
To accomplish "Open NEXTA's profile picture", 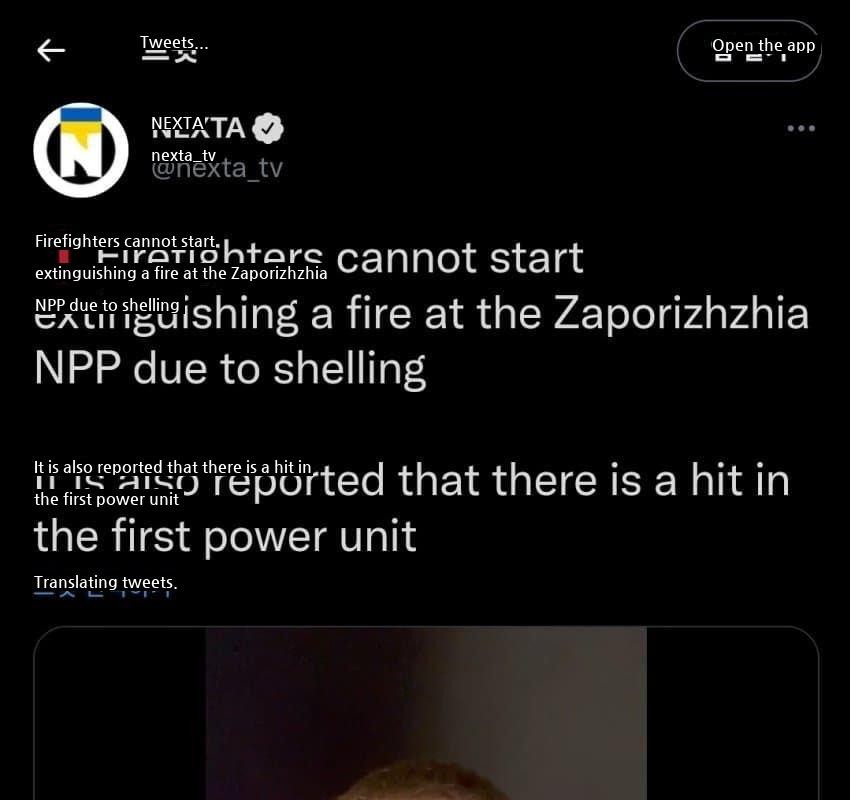I will tap(80, 150).
